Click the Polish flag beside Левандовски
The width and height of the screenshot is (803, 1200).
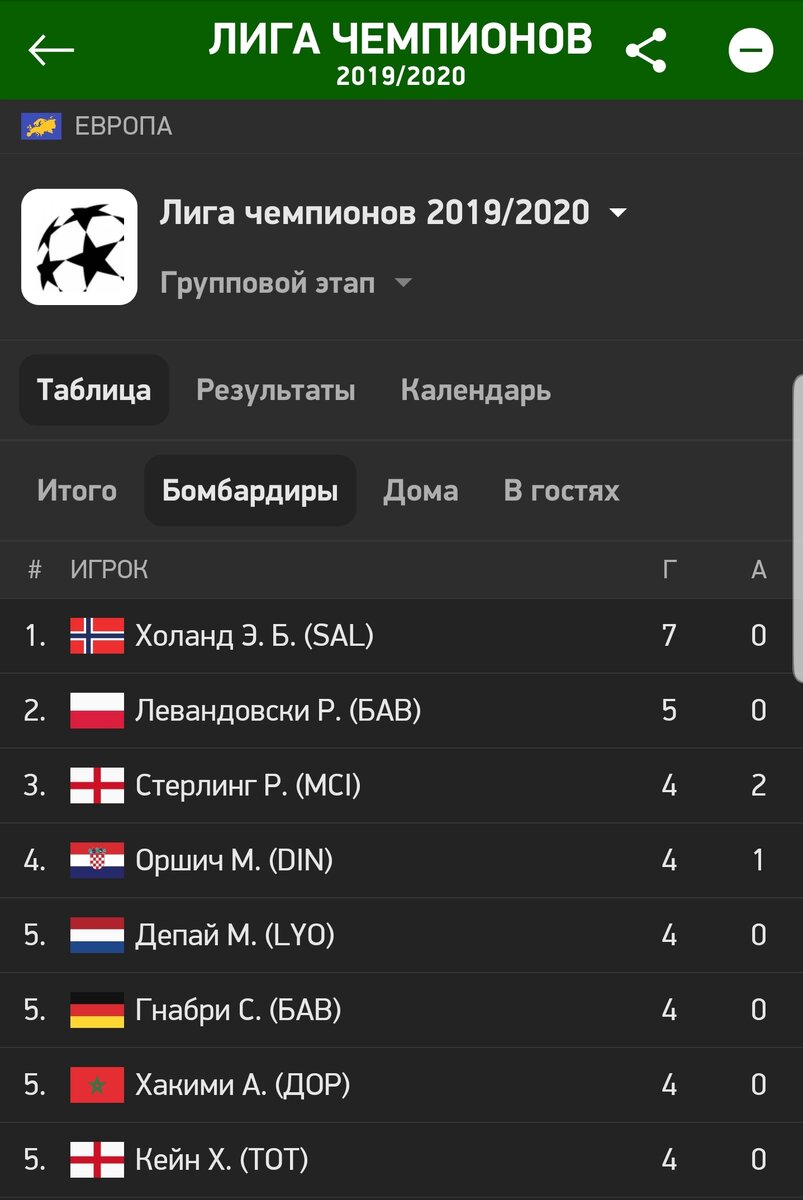coord(95,711)
